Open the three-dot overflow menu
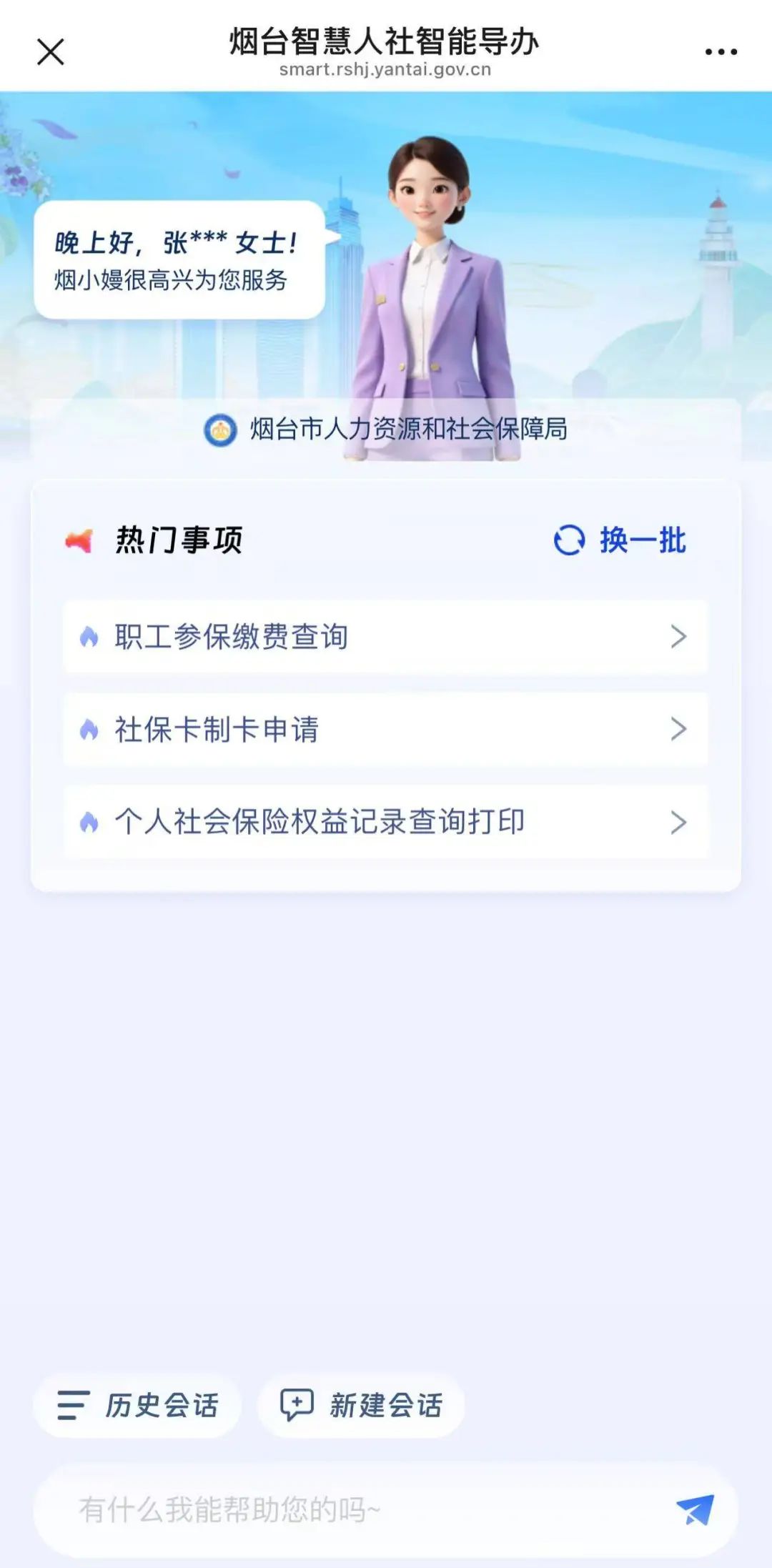The height and width of the screenshot is (1568, 772). (721, 52)
